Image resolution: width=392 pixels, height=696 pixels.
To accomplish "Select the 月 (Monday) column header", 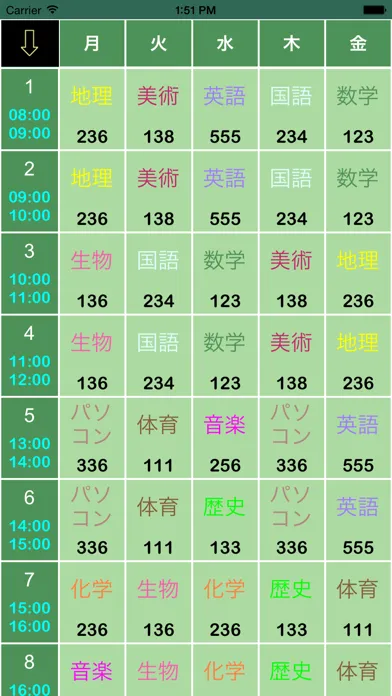I will click(92, 44).
